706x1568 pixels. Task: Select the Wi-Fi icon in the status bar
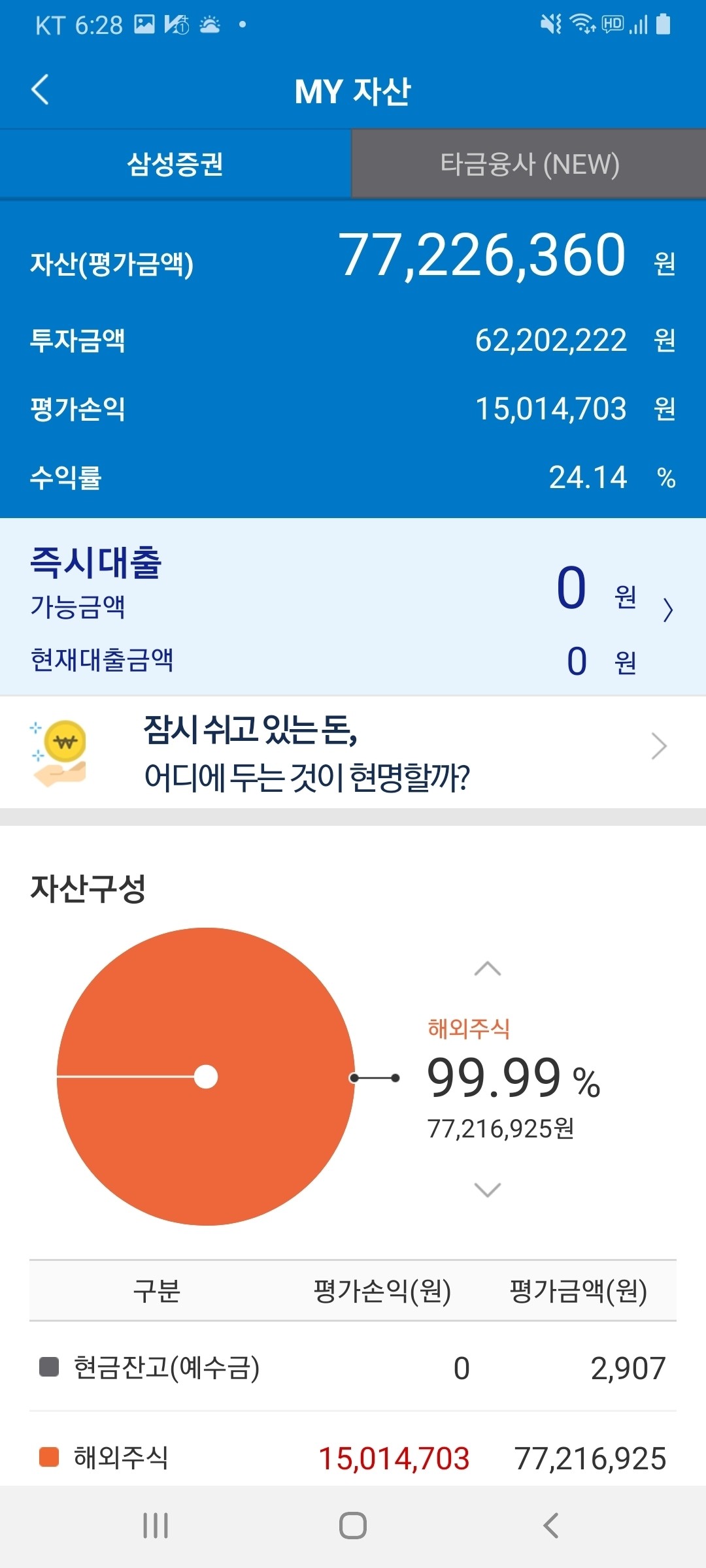click(580, 25)
